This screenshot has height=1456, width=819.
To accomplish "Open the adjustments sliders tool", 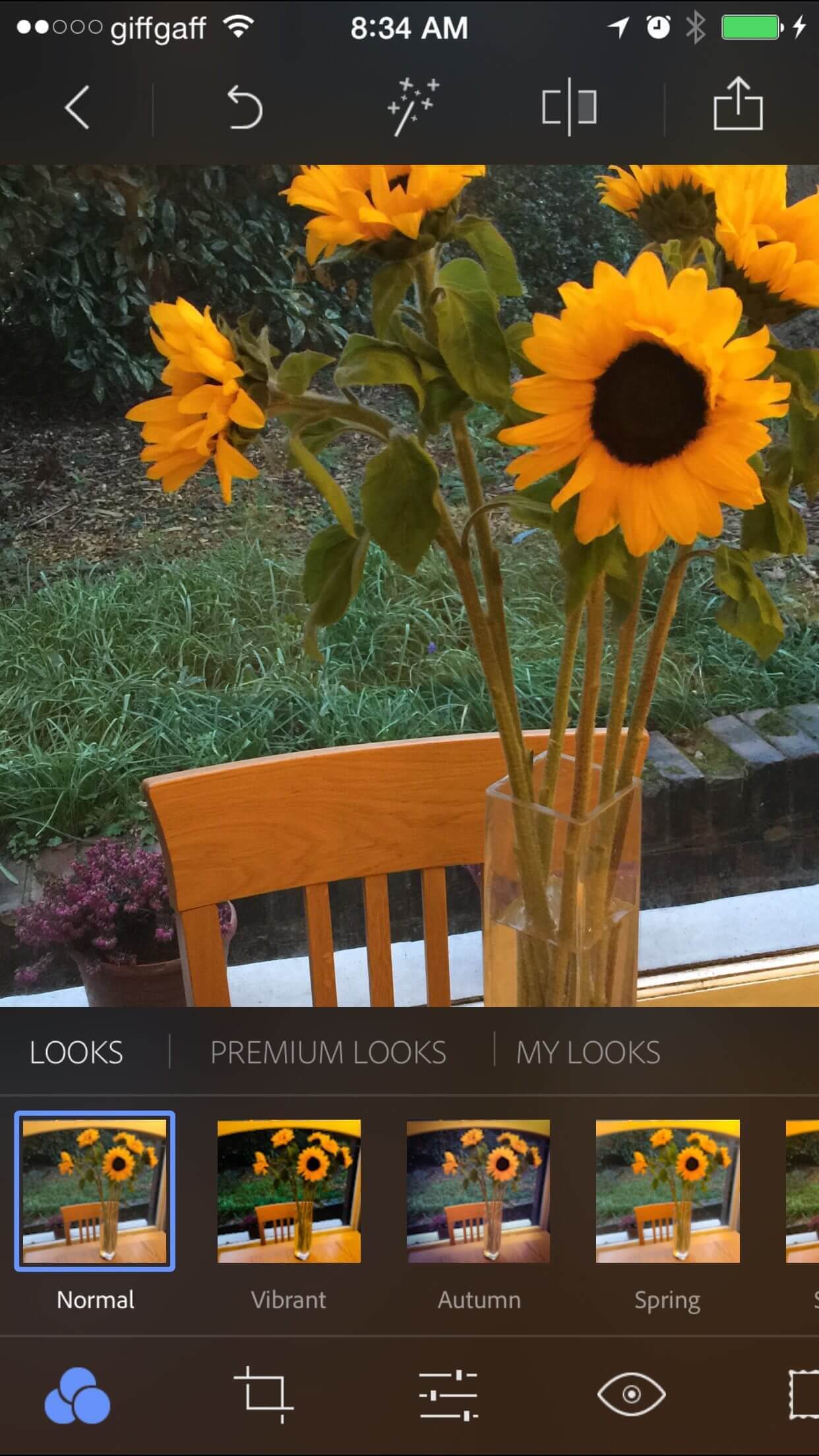I will pos(448,1395).
